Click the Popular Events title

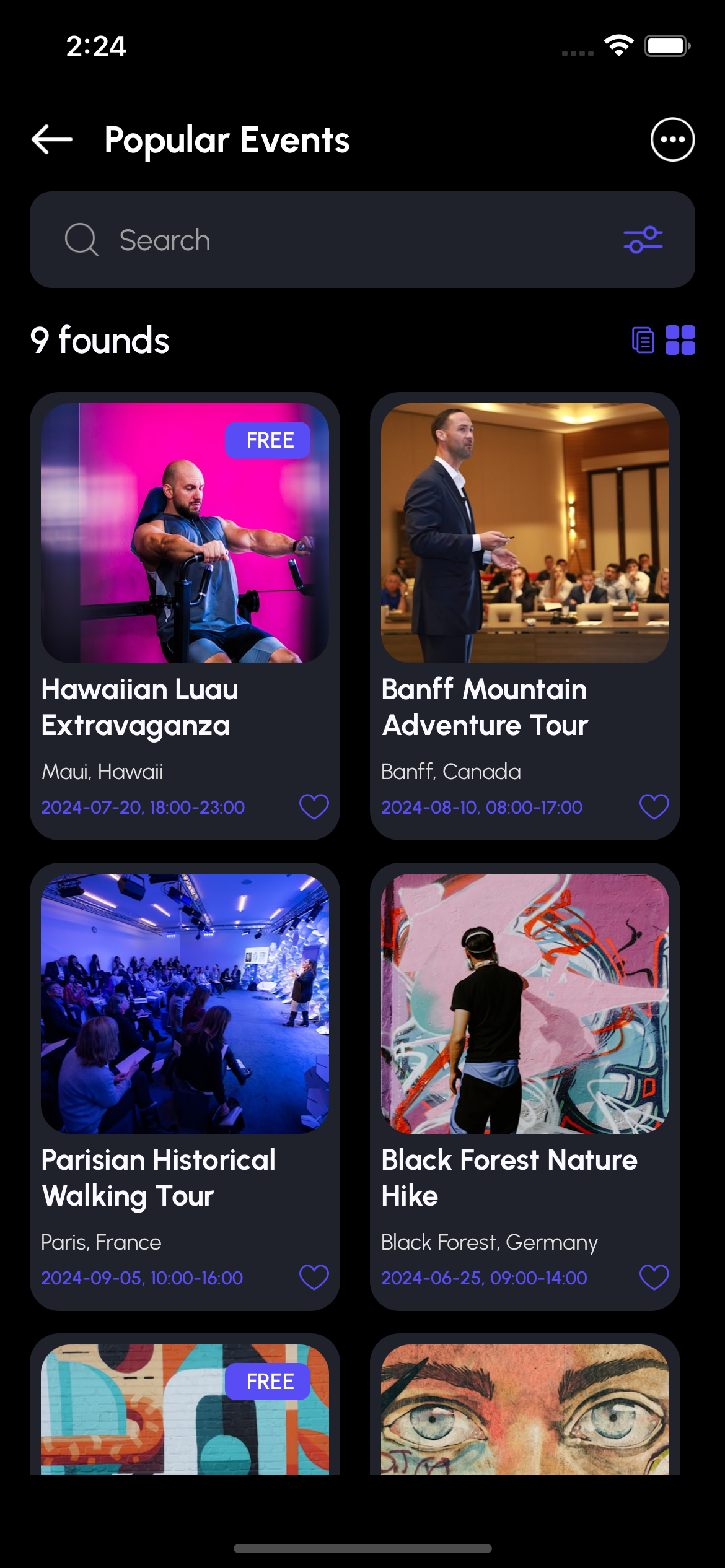click(226, 140)
